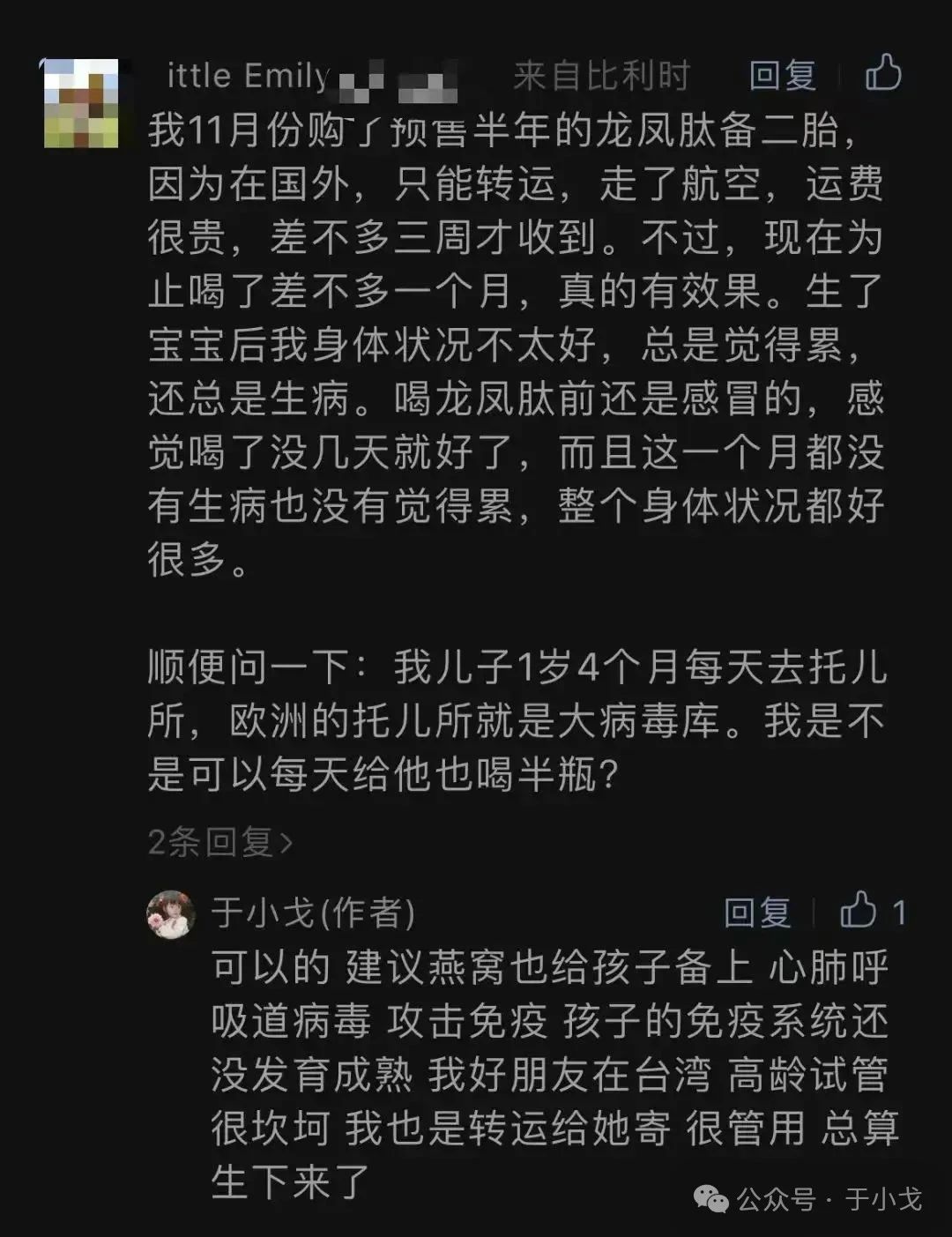This screenshot has height=1237, width=952.
Task: Open little Emily's profile avatar
Action: pyautogui.click(x=81, y=103)
